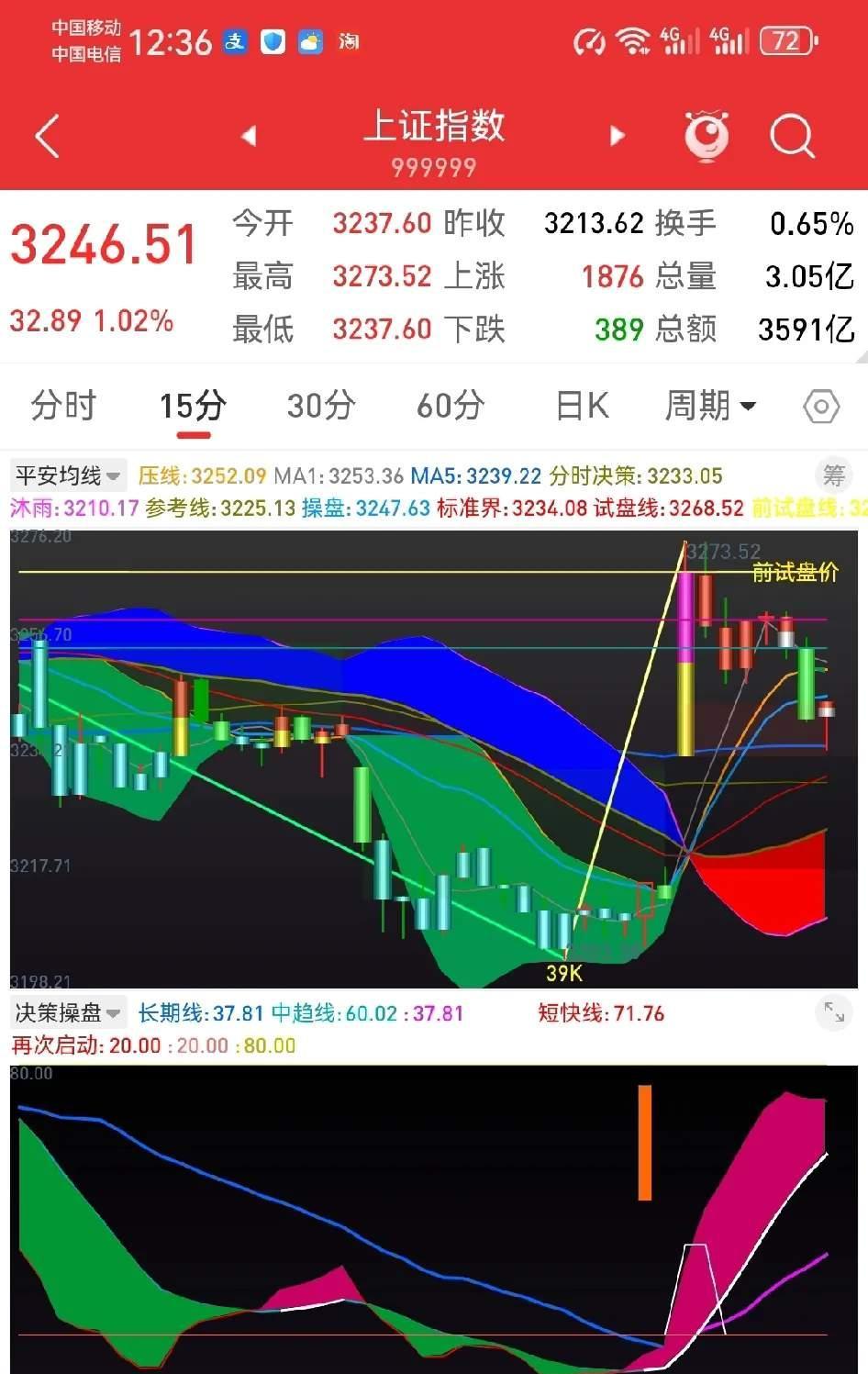Open Taobao from the status bar
The width and height of the screenshot is (868, 1374).
click(x=350, y=42)
